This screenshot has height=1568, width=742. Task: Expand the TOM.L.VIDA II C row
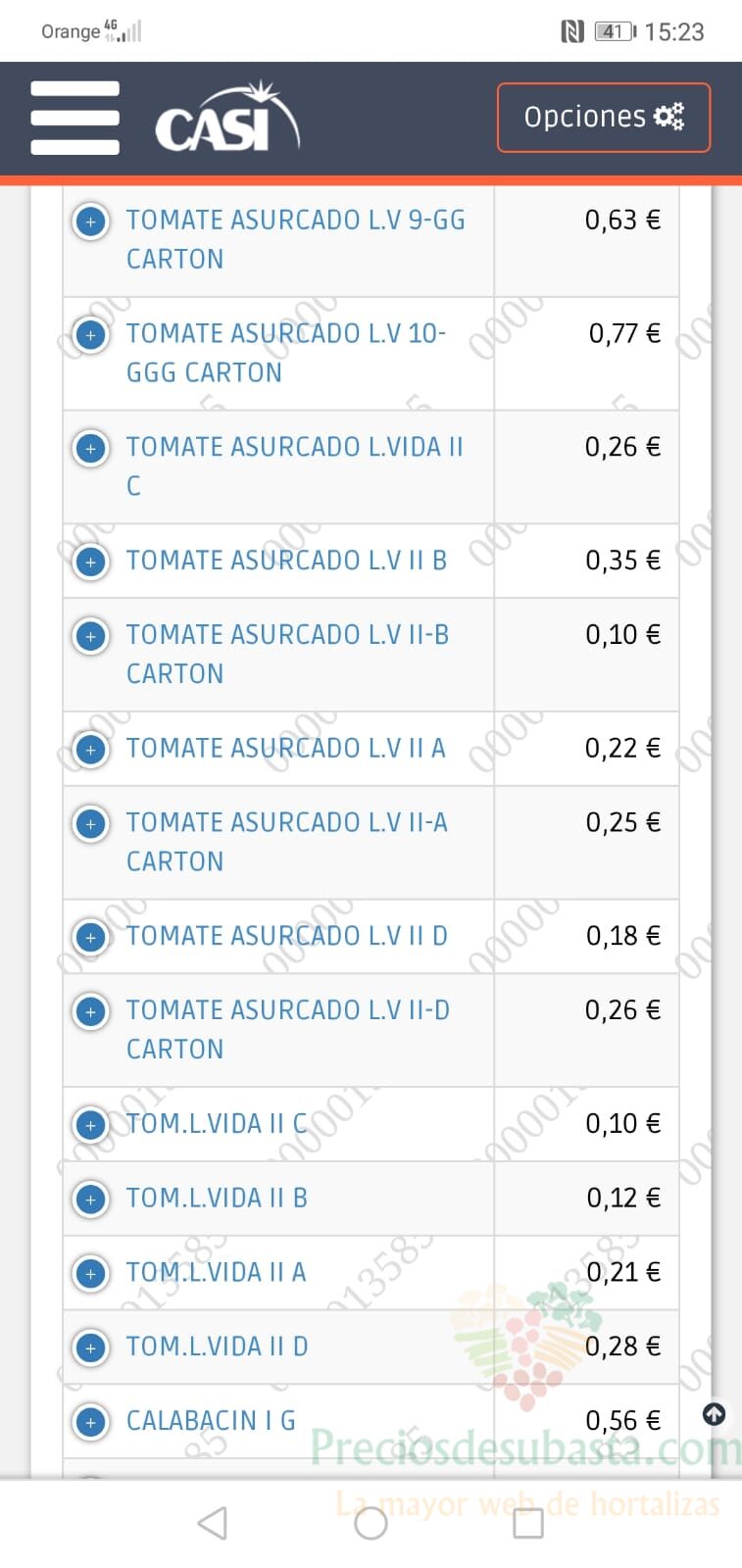[91, 1125]
